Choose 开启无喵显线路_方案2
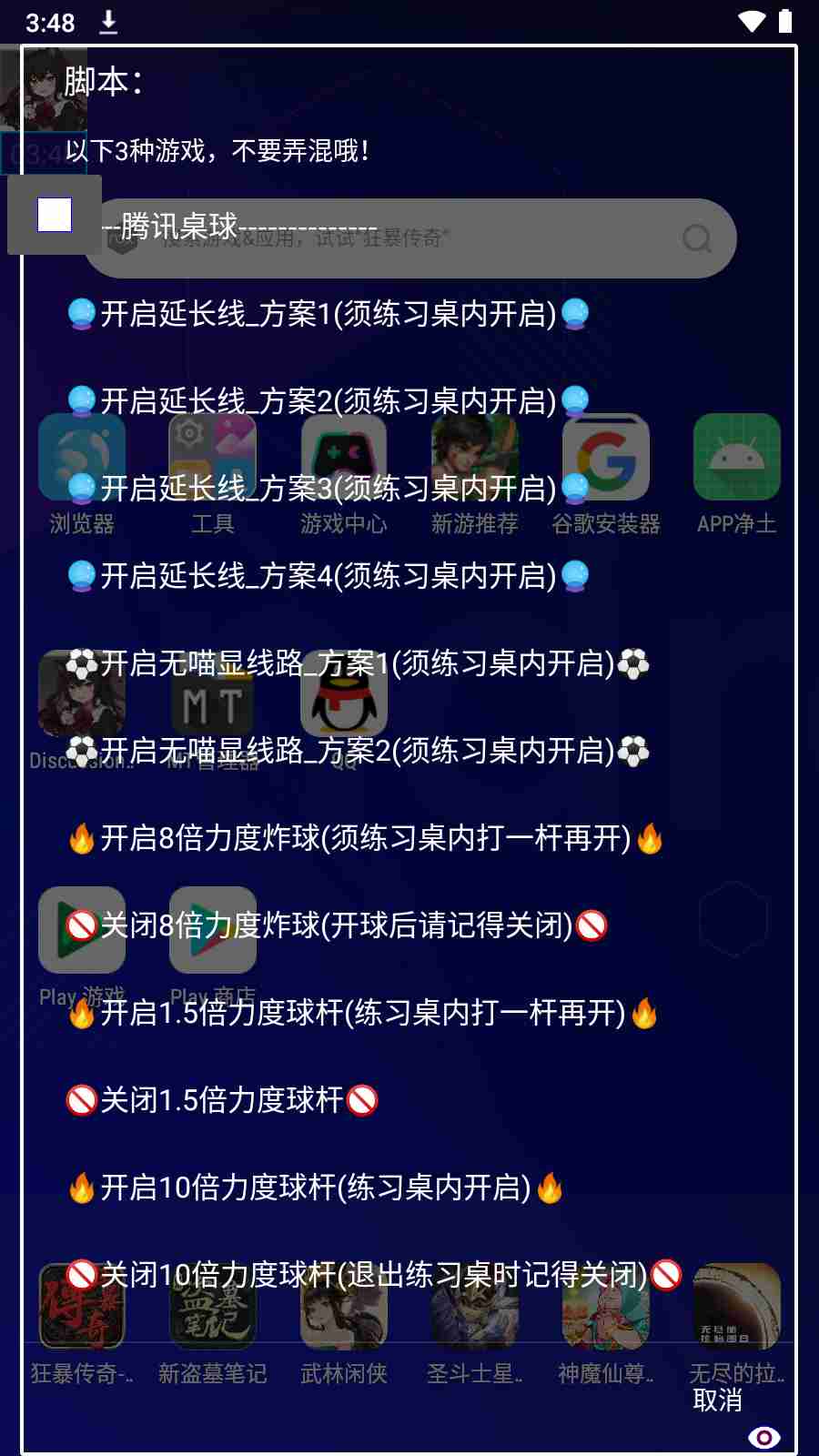The height and width of the screenshot is (1456, 819). click(x=357, y=751)
